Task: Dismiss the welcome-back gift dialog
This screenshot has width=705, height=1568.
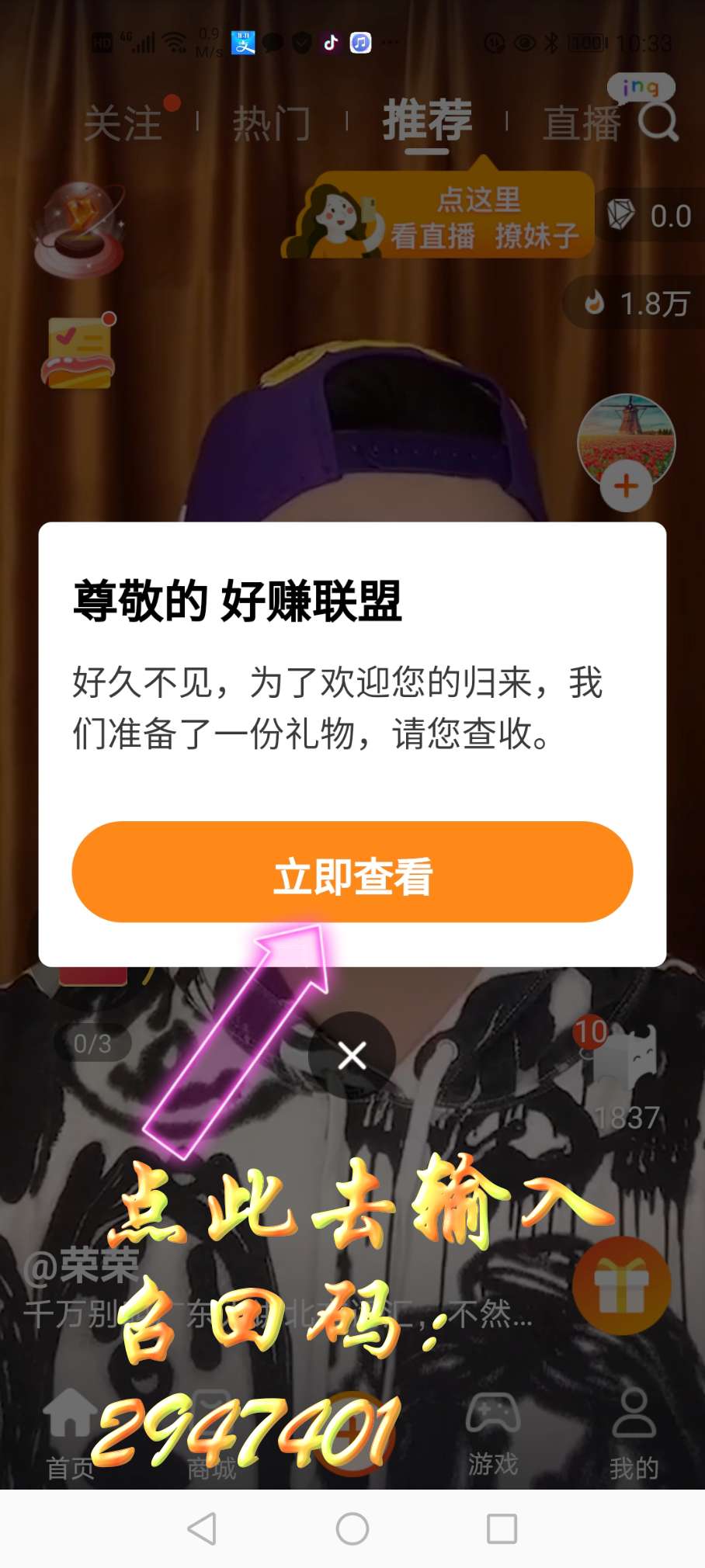Action: pyautogui.click(x=352, y=1055)
